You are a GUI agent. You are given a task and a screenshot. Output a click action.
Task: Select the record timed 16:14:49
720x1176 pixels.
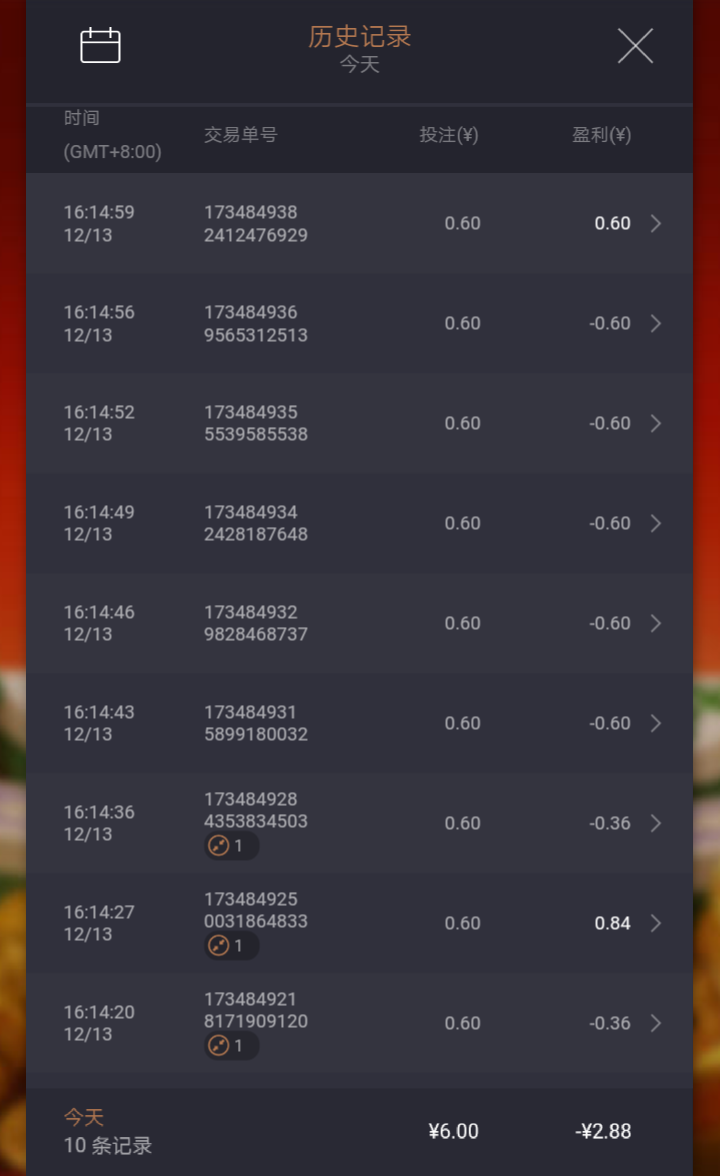point(360,523)
